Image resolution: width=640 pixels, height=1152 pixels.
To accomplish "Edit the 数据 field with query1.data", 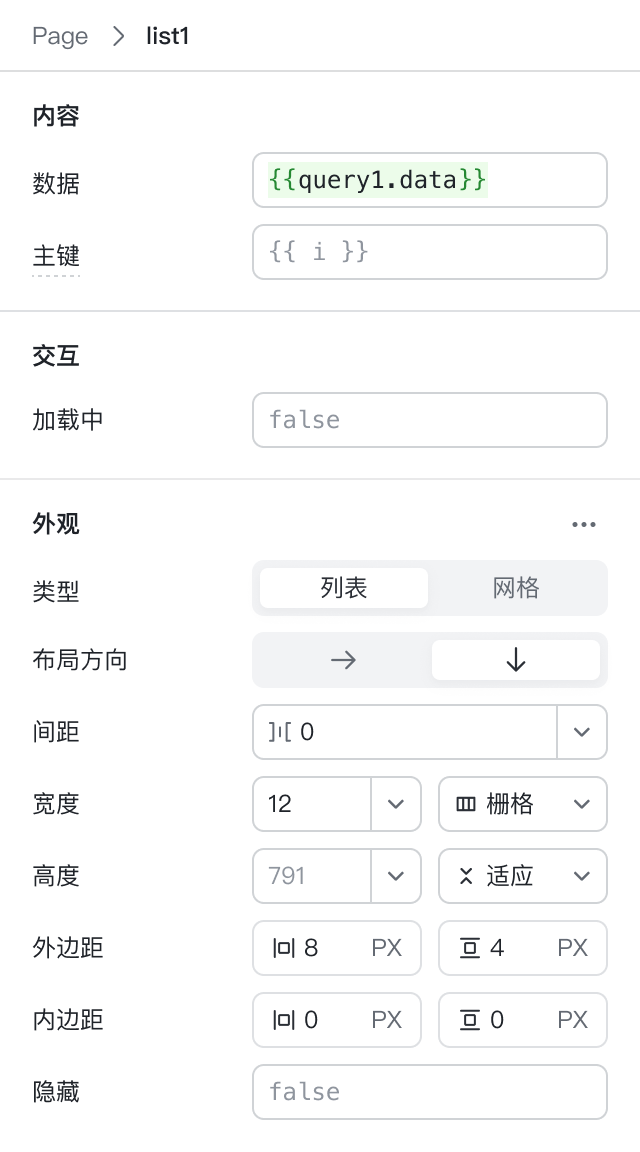I will pos(430,180).
